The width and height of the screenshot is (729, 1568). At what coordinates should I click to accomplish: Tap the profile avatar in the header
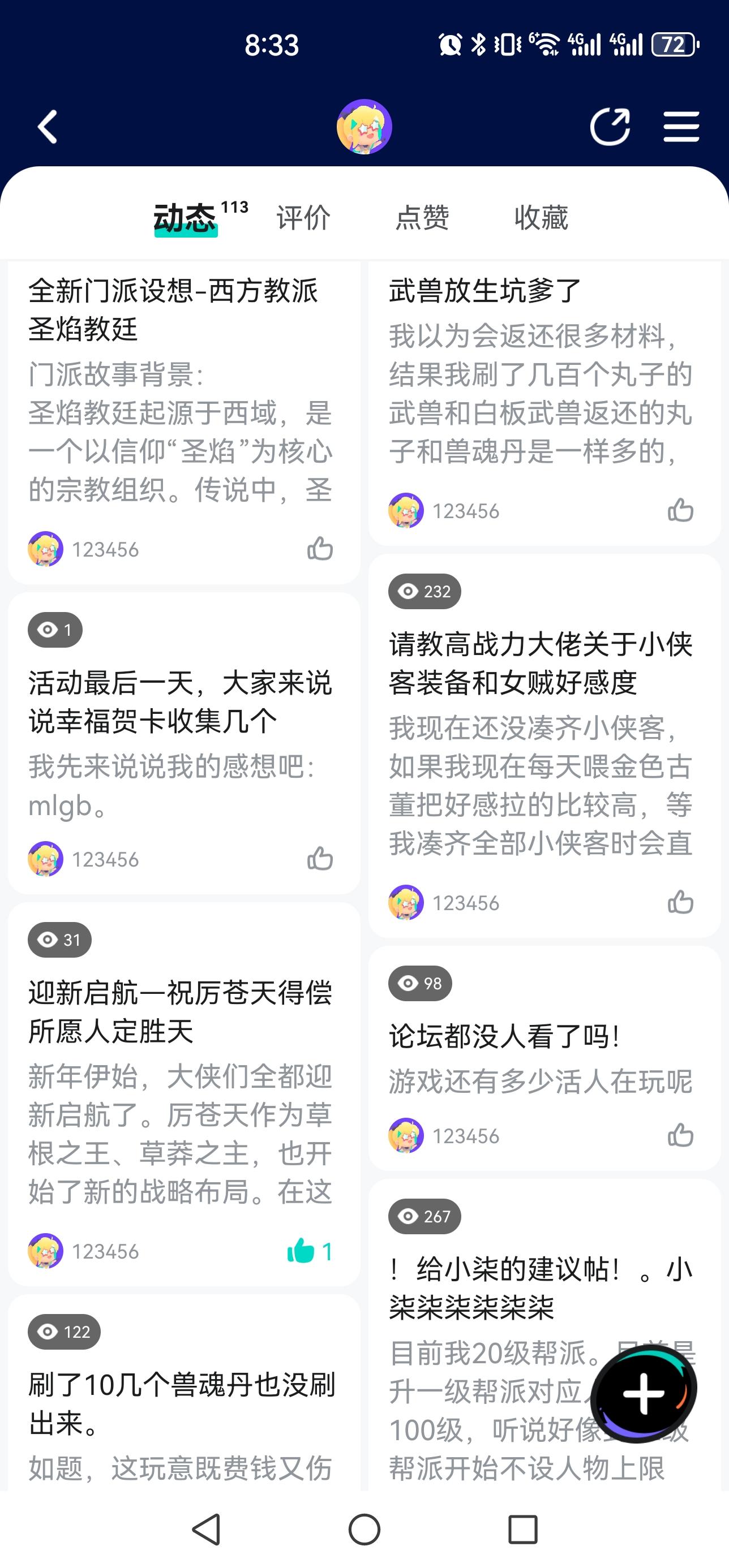(x=364, y=127)
